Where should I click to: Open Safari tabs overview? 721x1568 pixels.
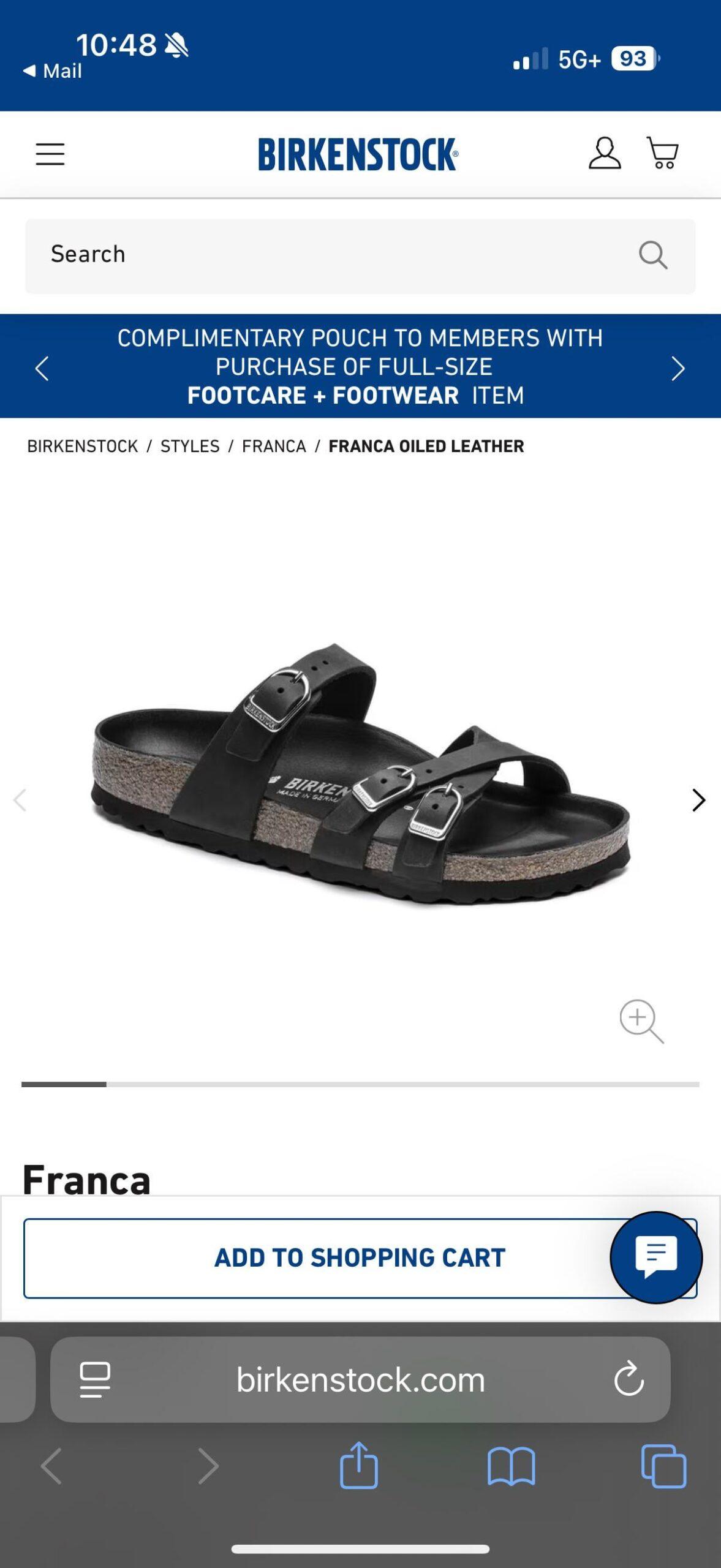tap(663, 1466)
